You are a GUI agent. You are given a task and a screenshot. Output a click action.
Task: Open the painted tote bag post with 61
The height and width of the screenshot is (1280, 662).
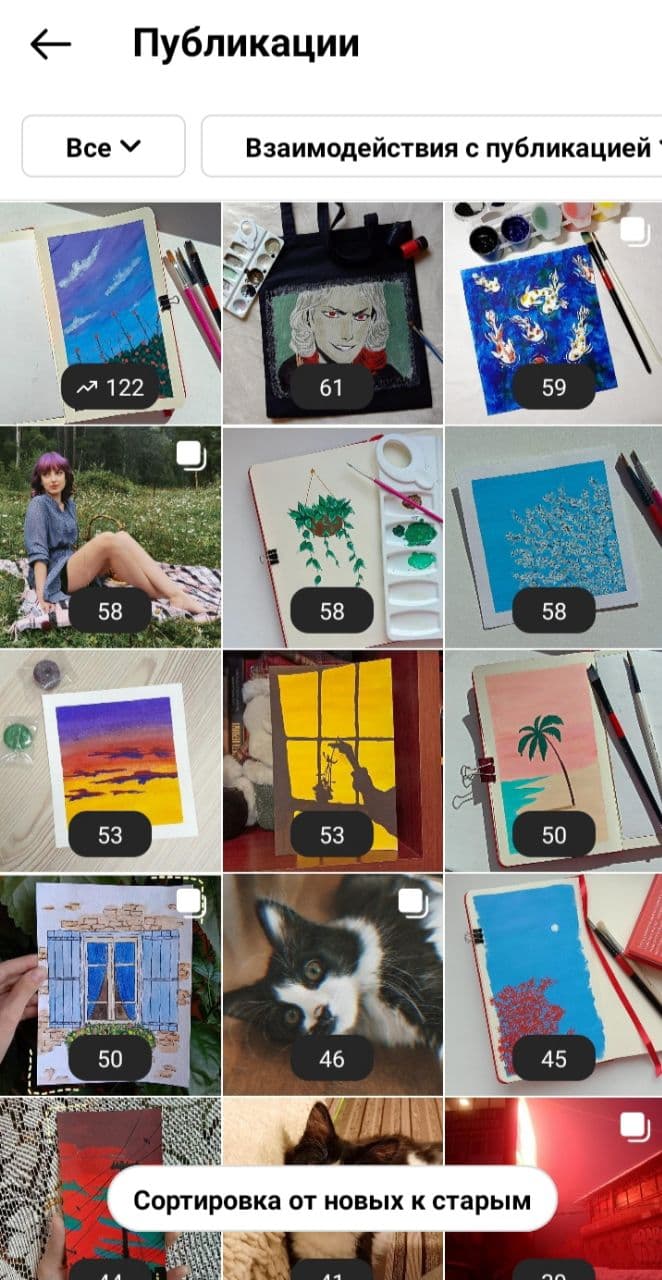pos(331,313)
